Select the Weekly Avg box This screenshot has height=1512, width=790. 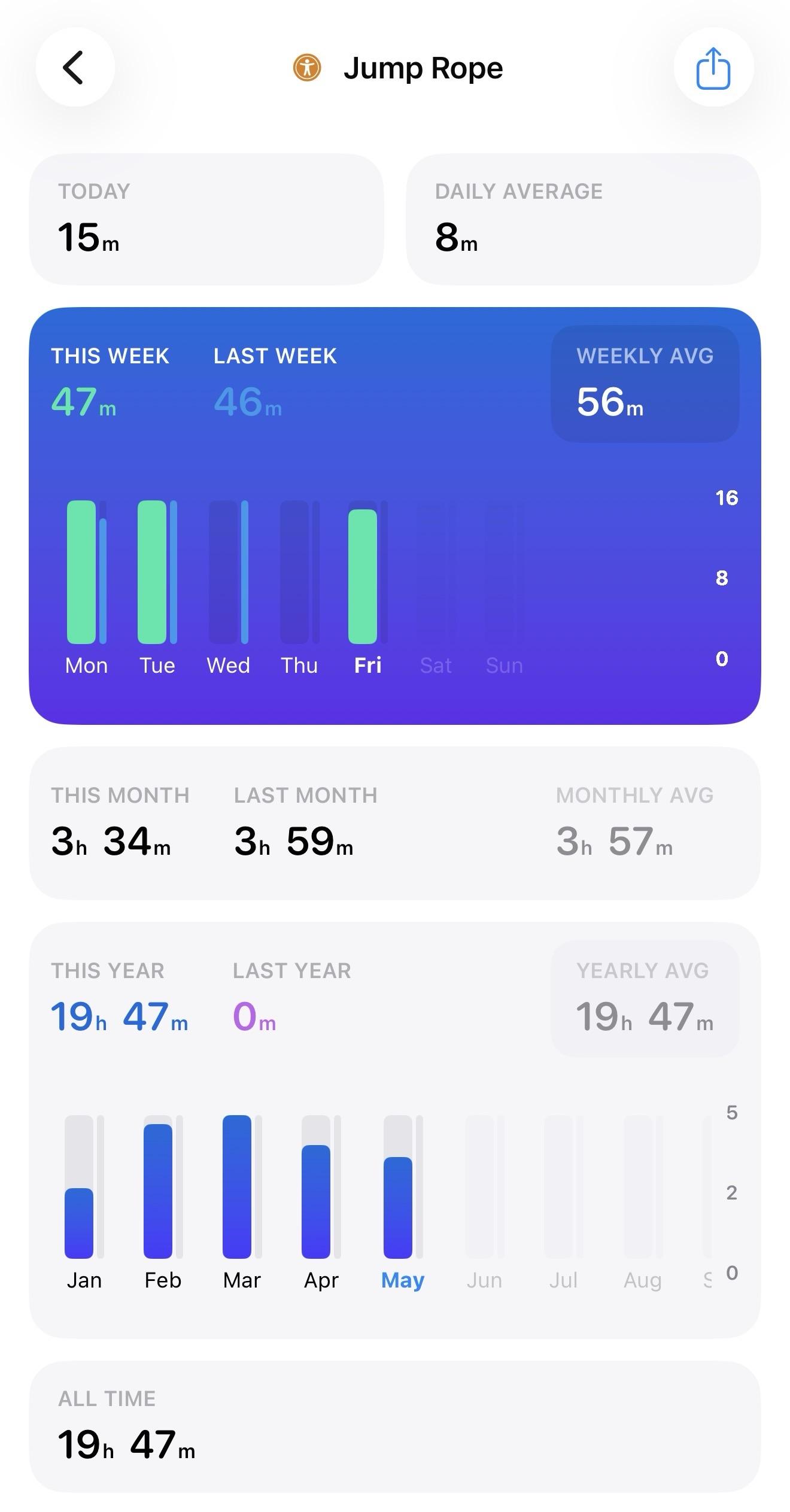click(645, 384)
